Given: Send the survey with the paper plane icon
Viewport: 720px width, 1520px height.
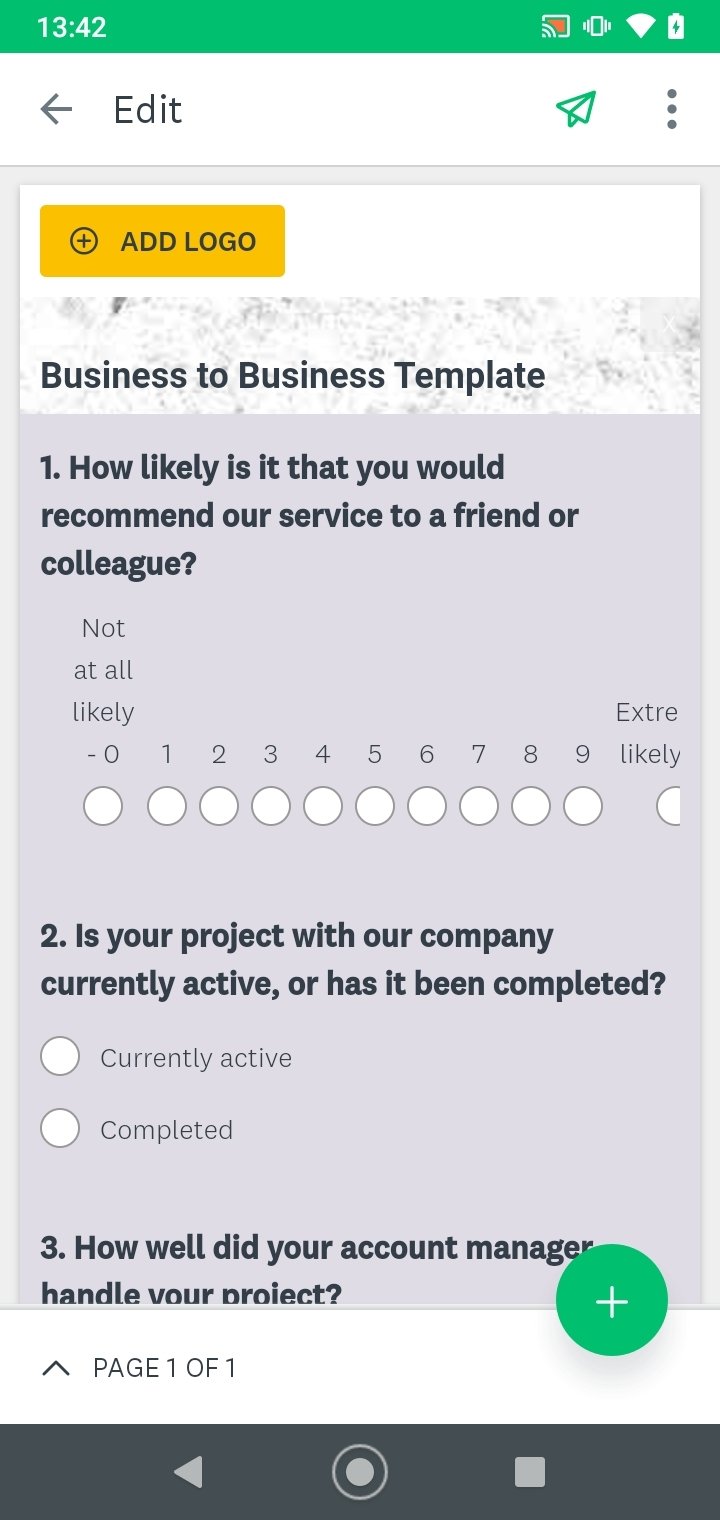Looking at the screenshot, I should point(576,109).
